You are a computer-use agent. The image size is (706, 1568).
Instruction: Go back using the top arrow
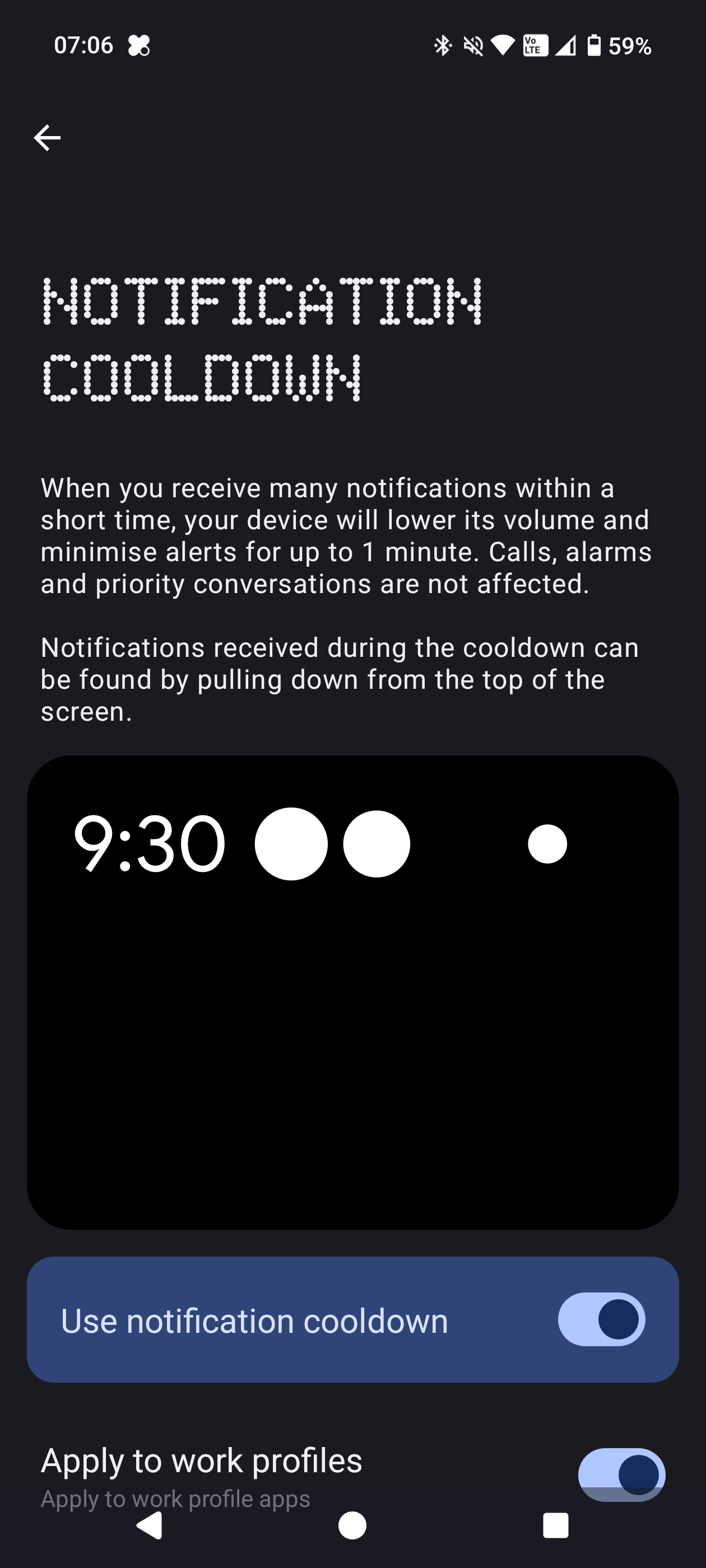tap(47, 138)
